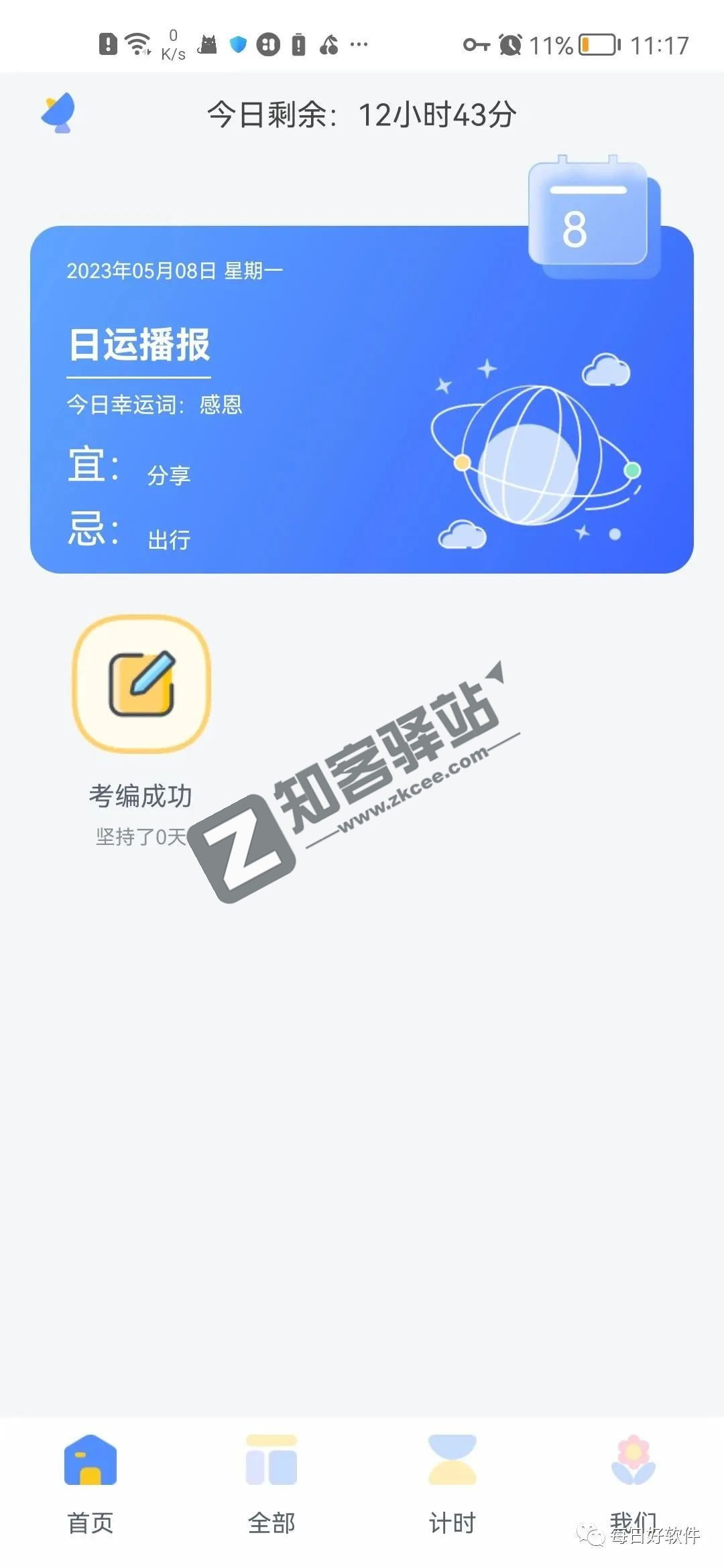Tap the key icon in the status bar
The width and height of the screenshot is (724, 1568).
[476, 46]
